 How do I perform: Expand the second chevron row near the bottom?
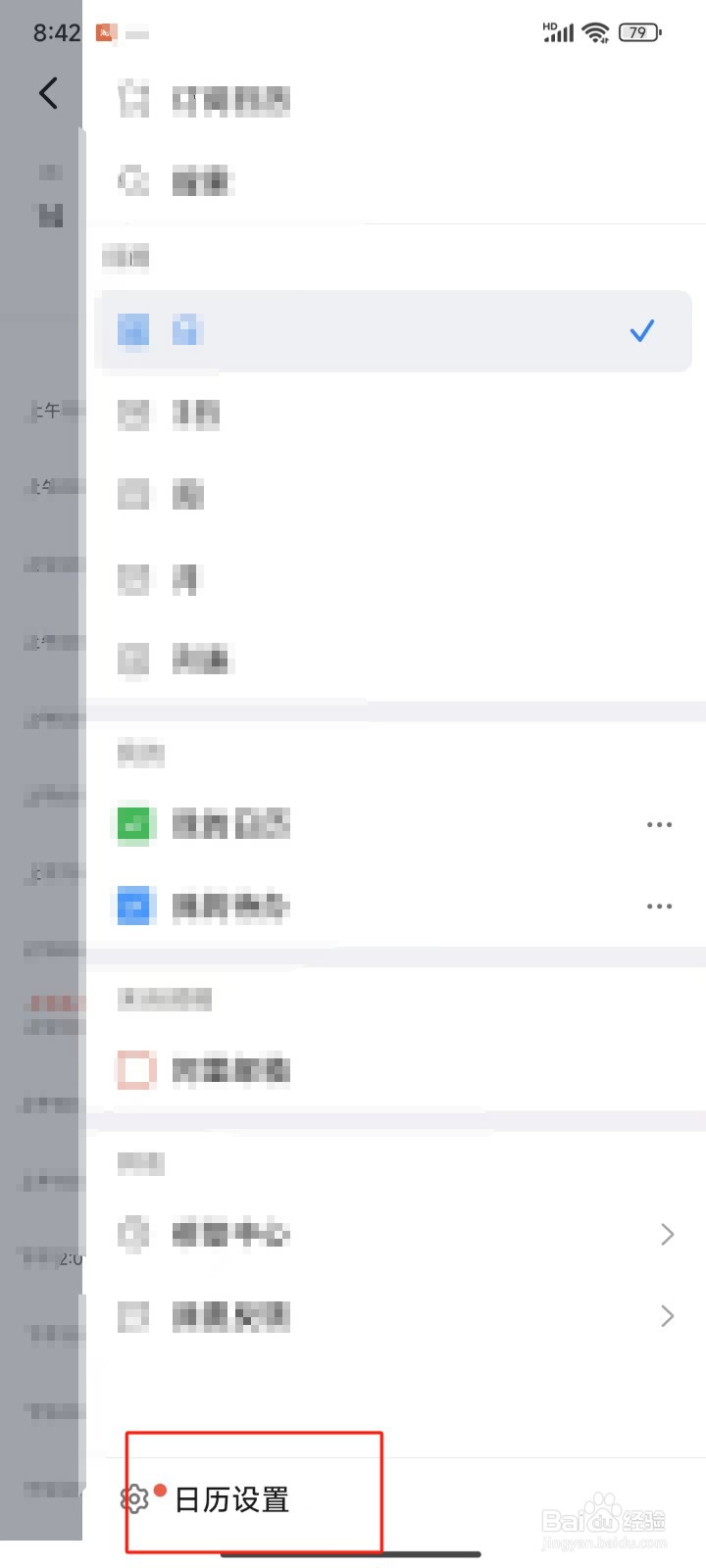(x=667, y=1315)
